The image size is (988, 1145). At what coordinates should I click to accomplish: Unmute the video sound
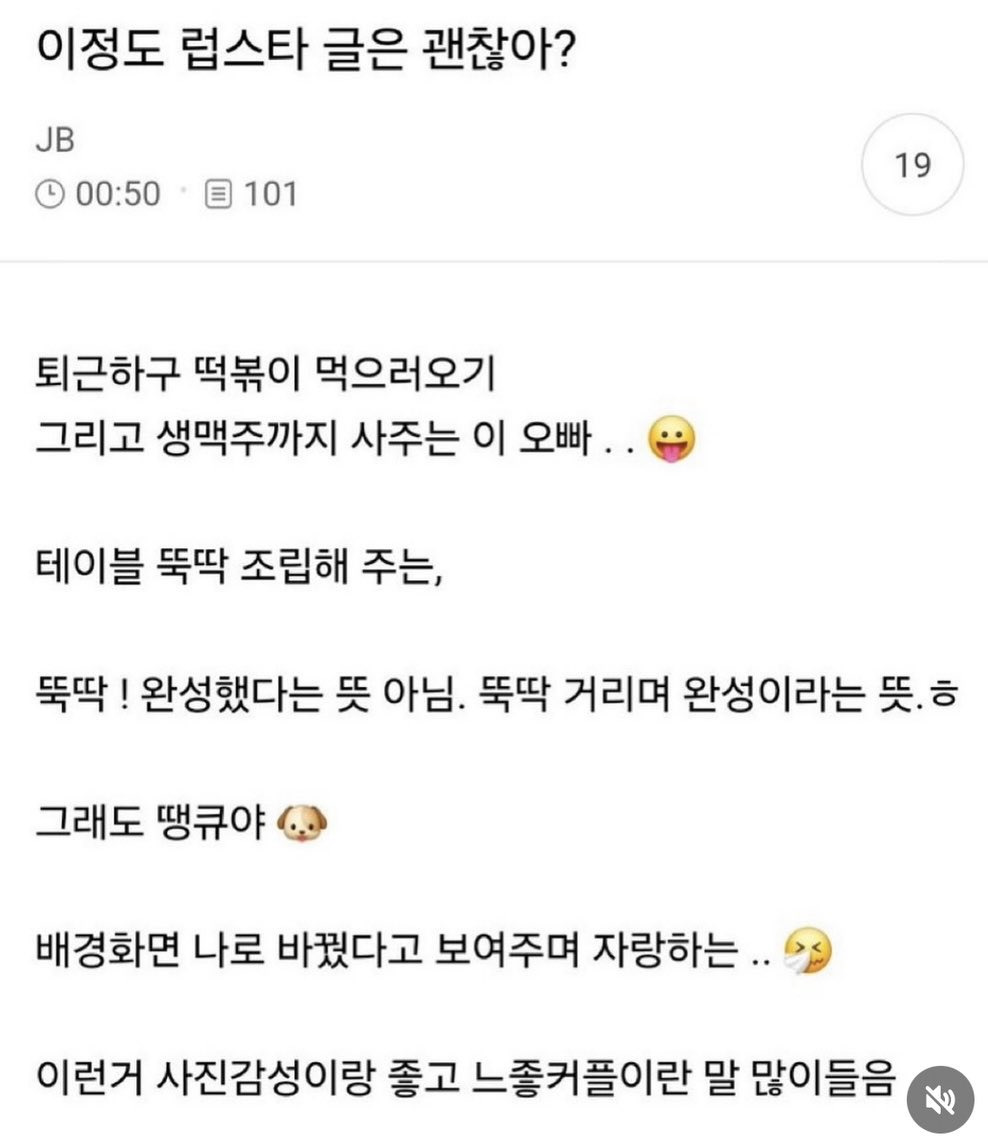coord(941,1100)
